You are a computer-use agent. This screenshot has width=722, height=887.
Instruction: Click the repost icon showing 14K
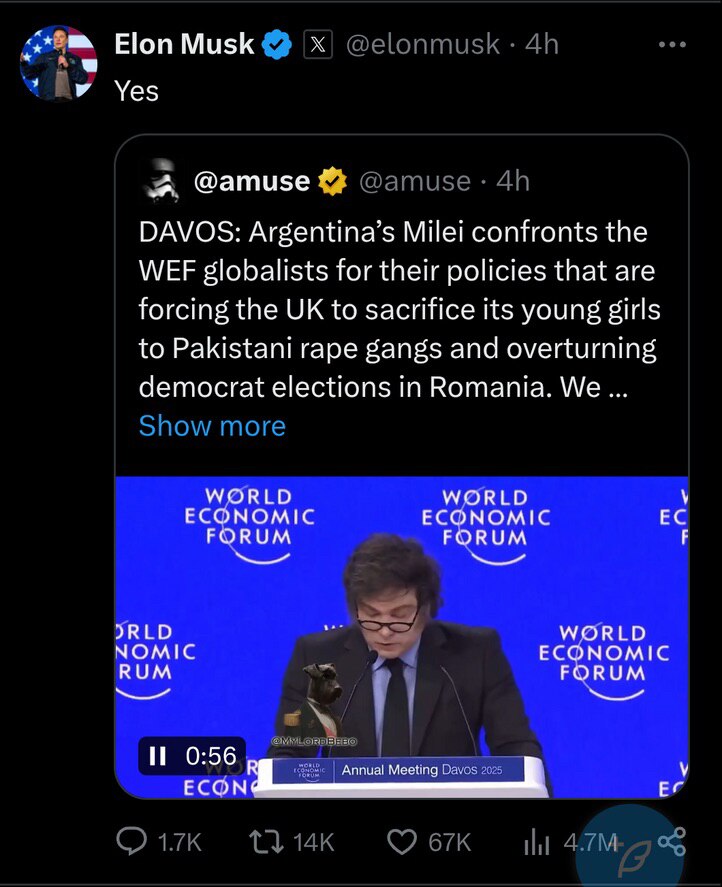(x=264, y=841)
